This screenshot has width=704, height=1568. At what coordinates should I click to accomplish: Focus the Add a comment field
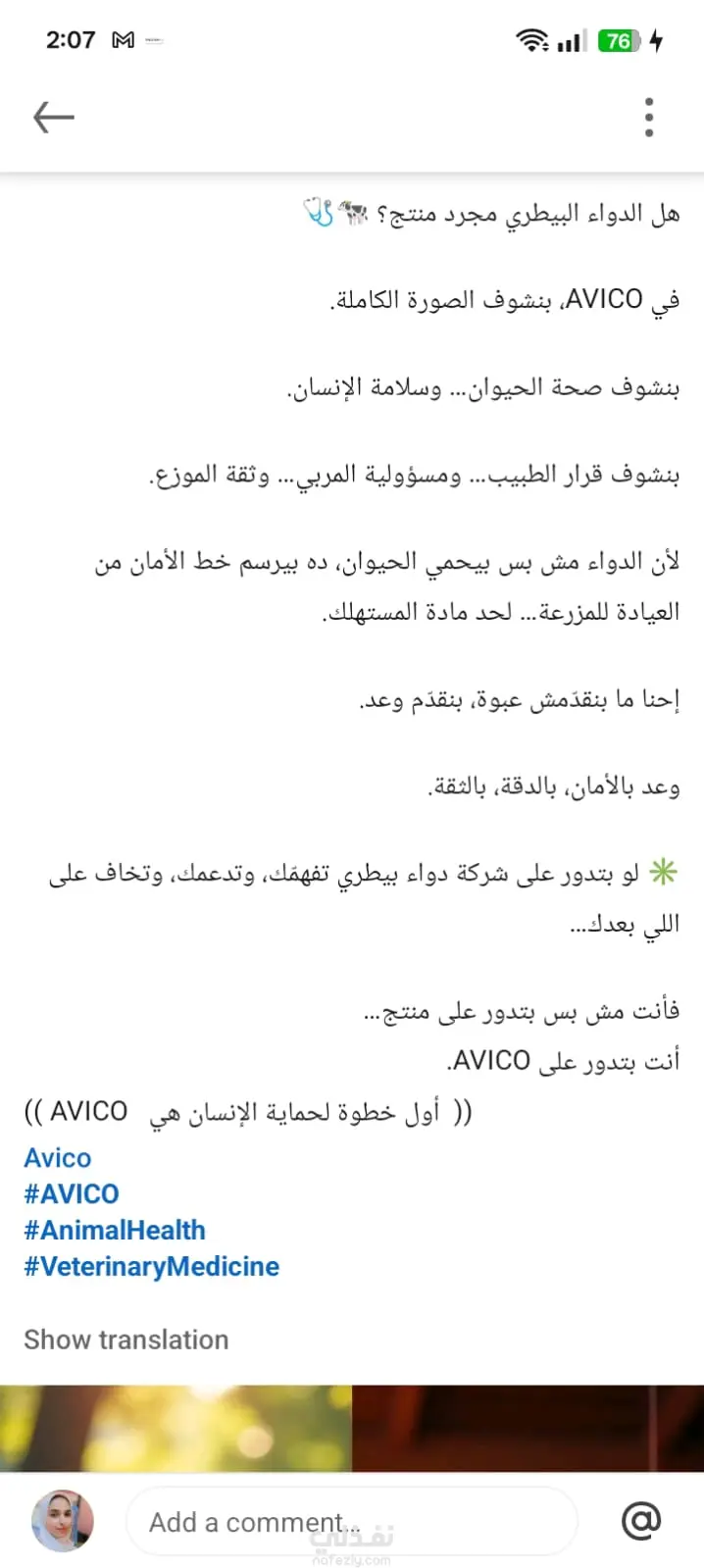click(x=351, y=1522)
